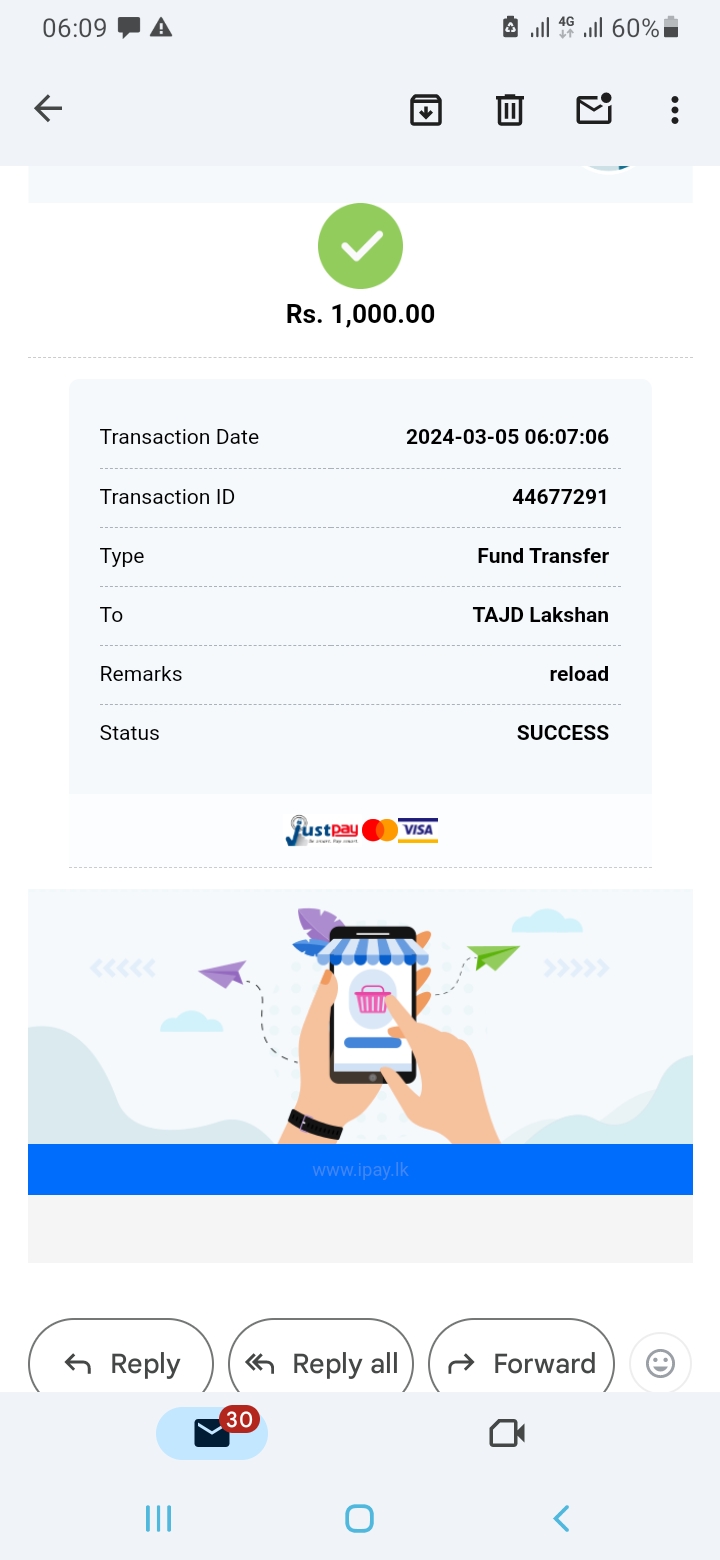Open recent apps from navigation bar
720x1560 pixels.
(x=158, y=1518)
